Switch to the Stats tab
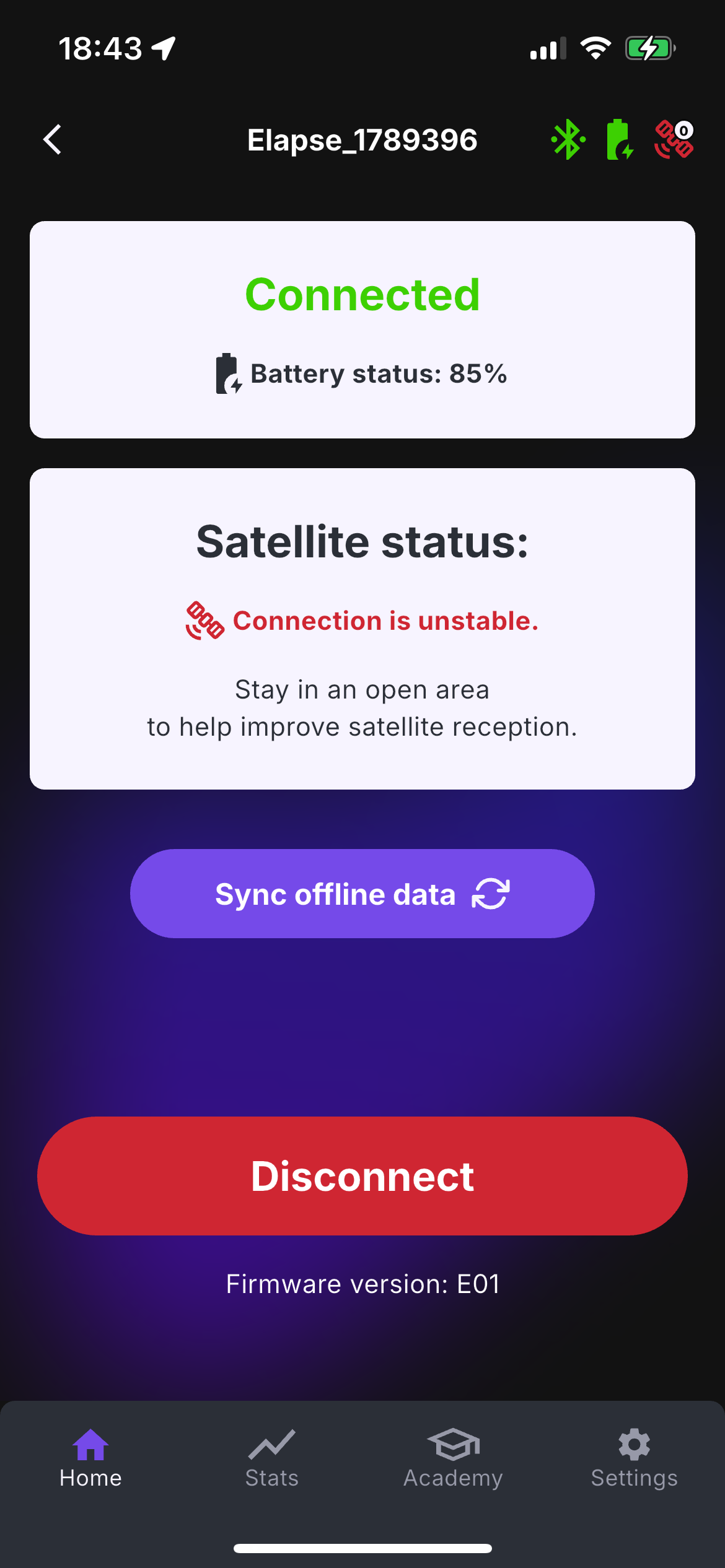The width and height of the screenshot is (725, 1568). pos(272,1458)
